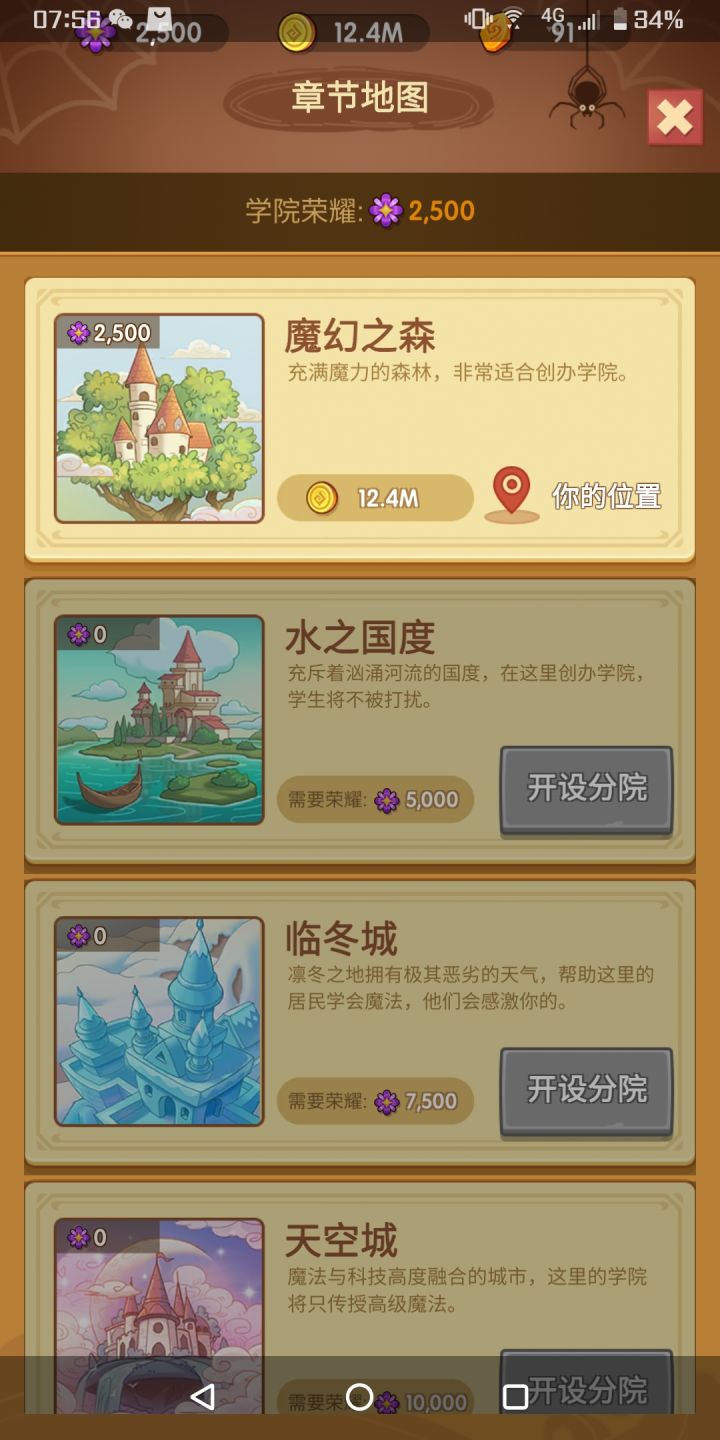
Task: Tap the Android back navigation arrow
Action: pyautogui.click(x=202, y=1396)
